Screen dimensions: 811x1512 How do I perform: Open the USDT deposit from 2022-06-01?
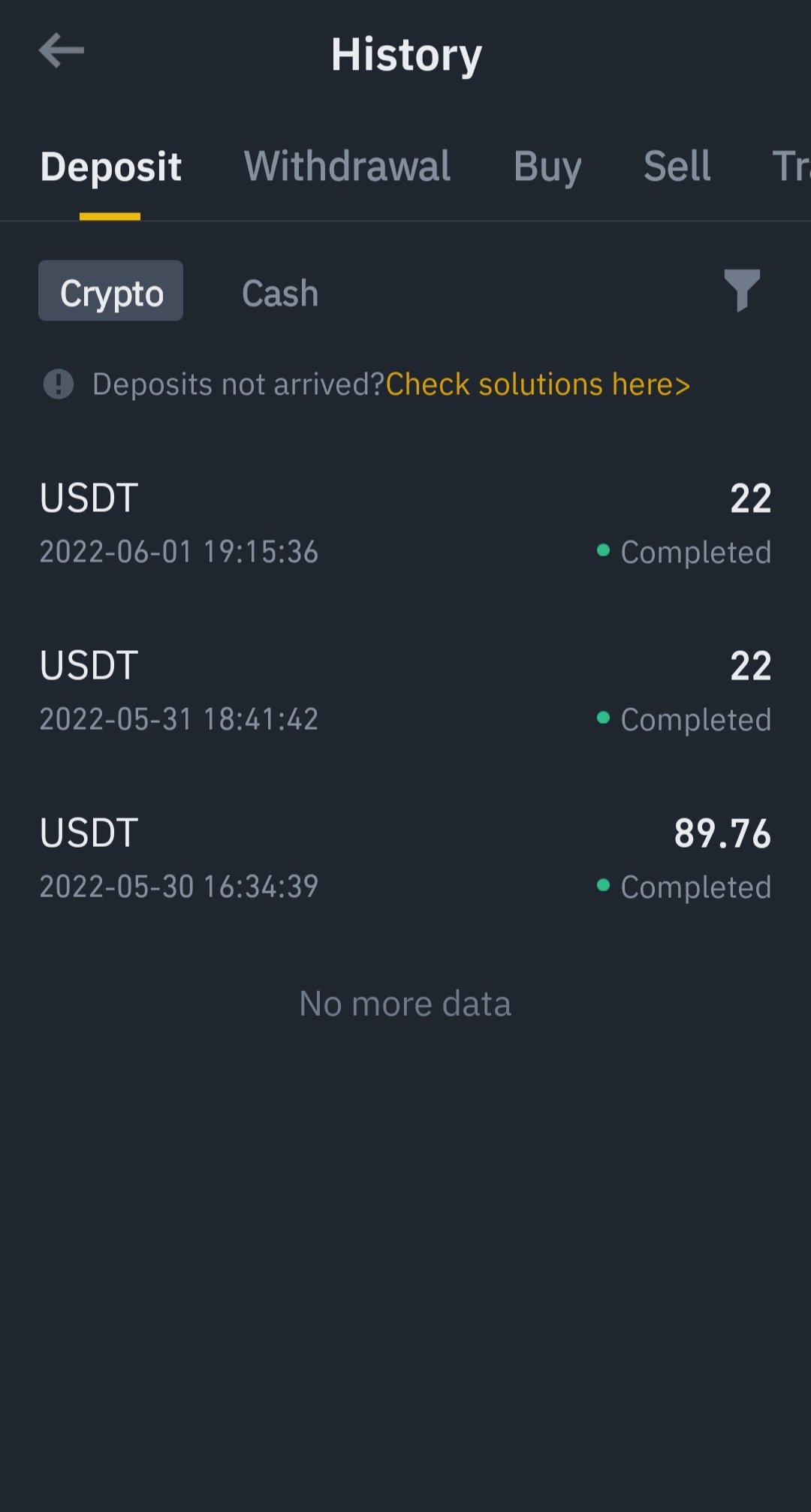[x=405, y=524]
